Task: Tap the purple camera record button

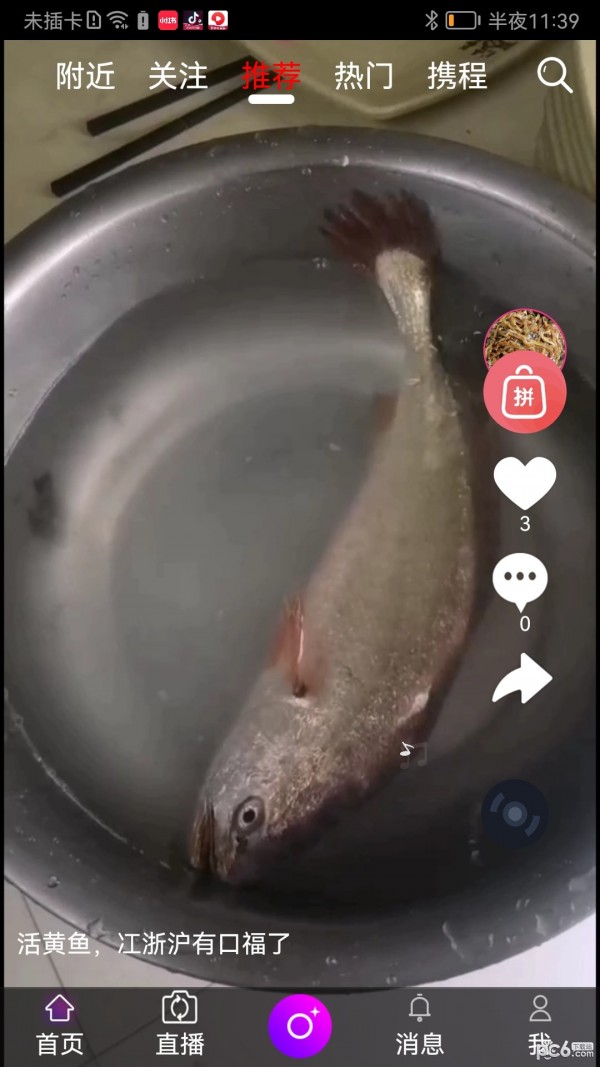Action: coord(300,1026)
